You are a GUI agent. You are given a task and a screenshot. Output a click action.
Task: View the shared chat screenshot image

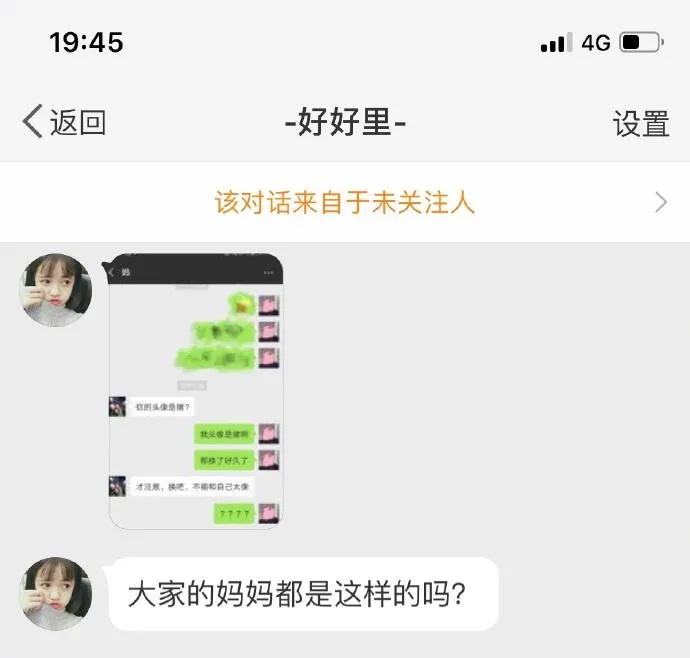[x=195, y=391]
